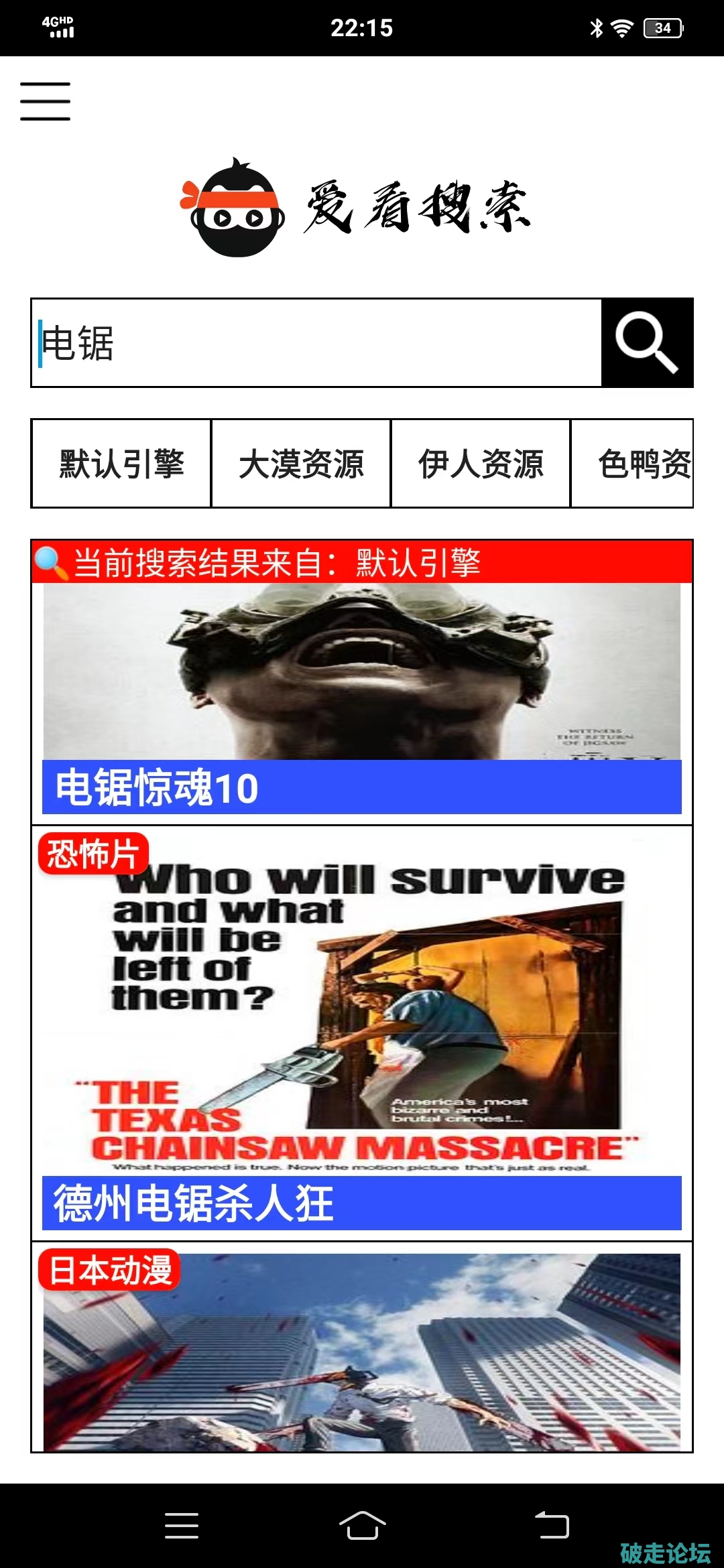Tap the search field containing 电锯
The height and width of the screenshot is (1568, 724).
point(315,343)
